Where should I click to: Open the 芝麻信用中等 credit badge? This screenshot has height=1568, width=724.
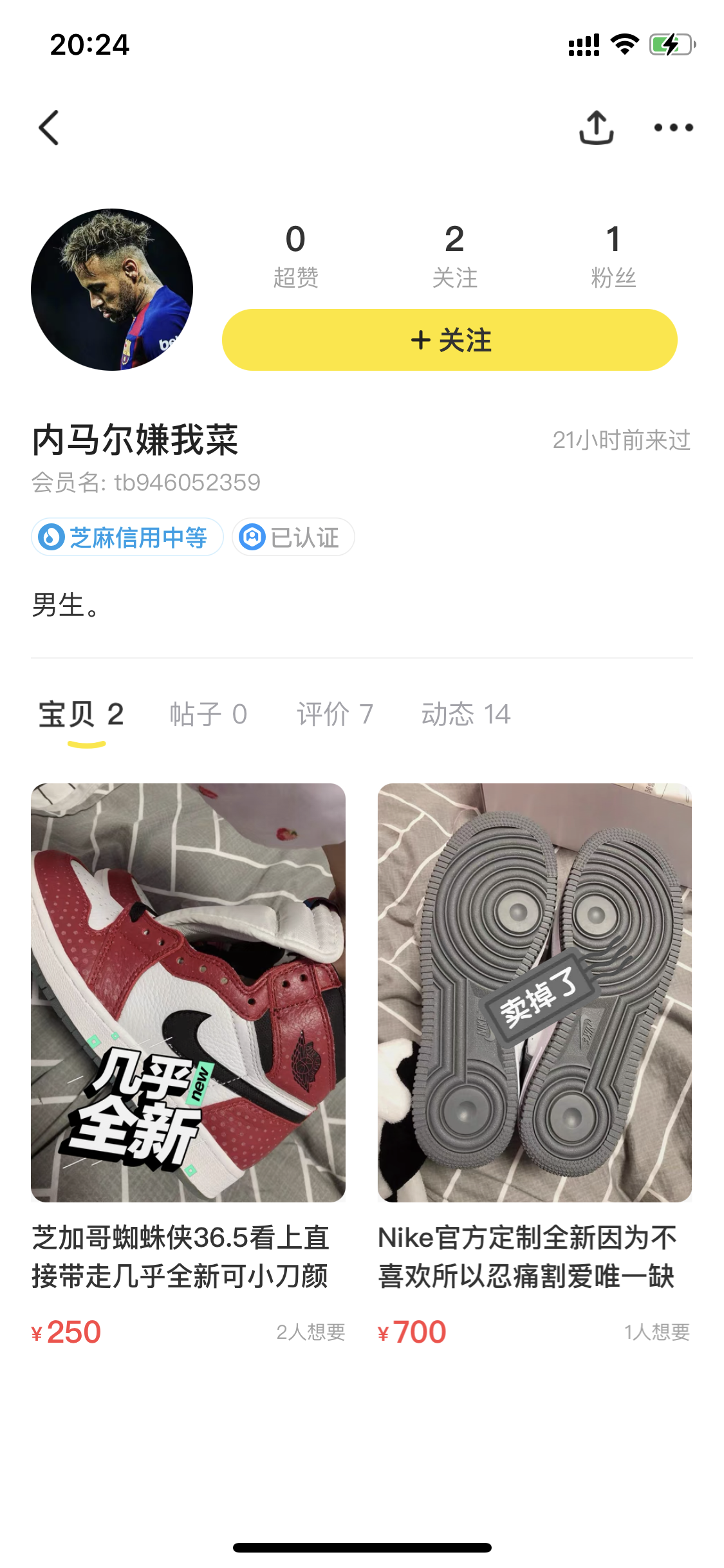(127, 537)
